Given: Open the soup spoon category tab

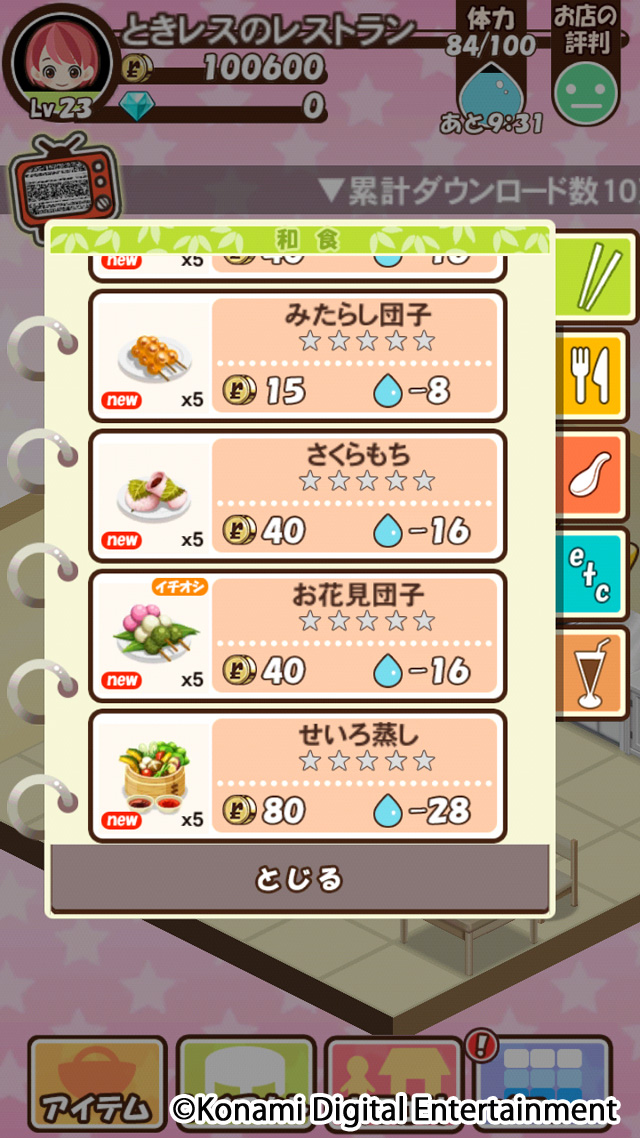Looking at the screenshot, I should pyautogui.click(x=595, y=475).
